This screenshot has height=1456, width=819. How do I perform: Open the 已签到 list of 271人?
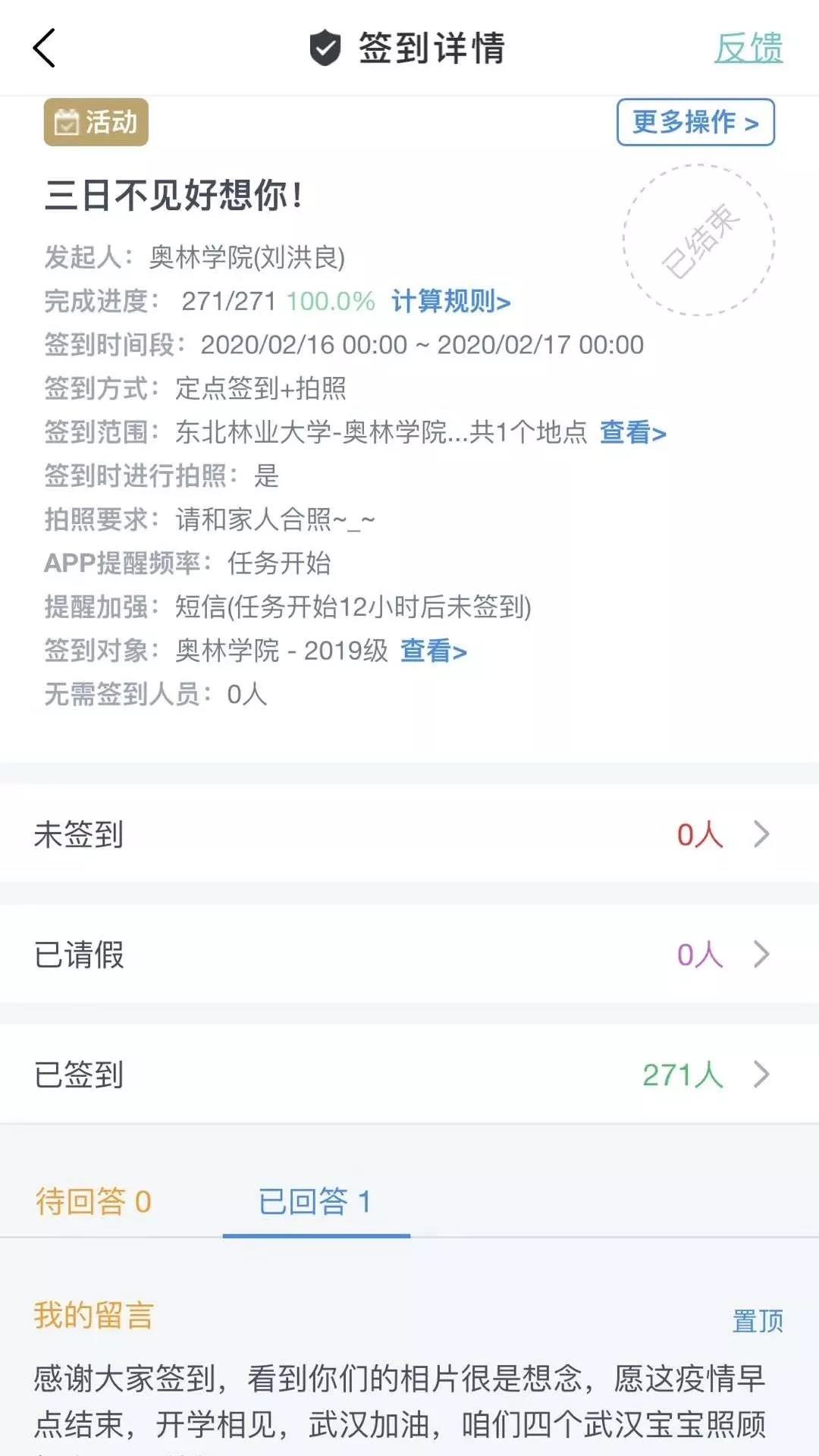(x=409, y=1074)
